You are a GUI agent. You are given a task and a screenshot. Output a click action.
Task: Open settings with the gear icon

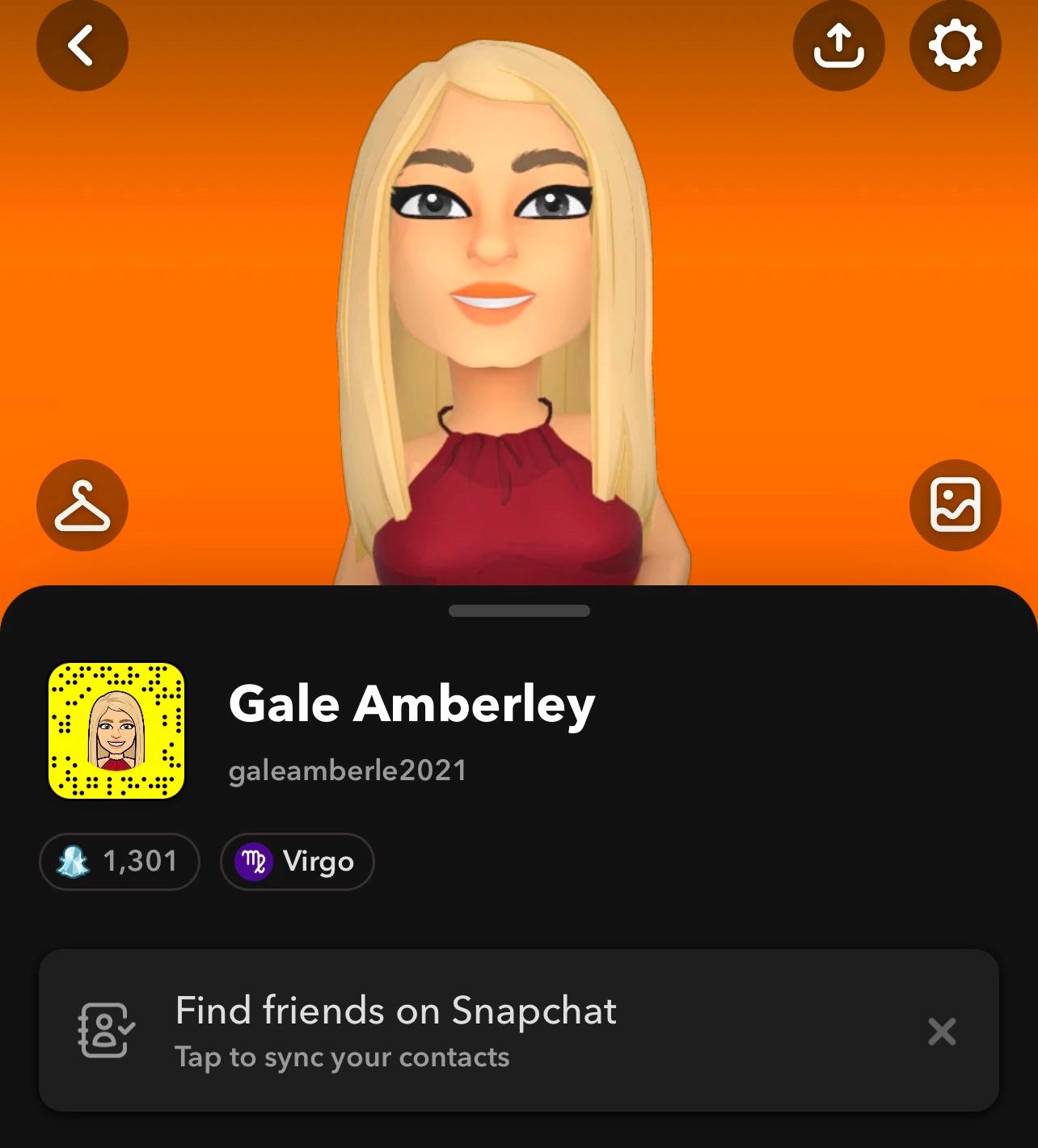click(x=955, y=45)
